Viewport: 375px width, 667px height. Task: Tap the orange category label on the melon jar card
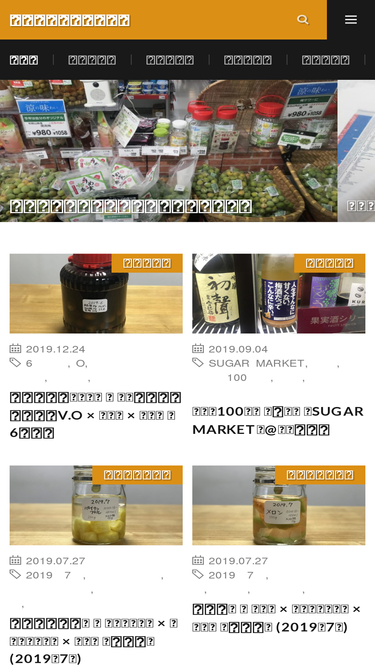point(320,475)
